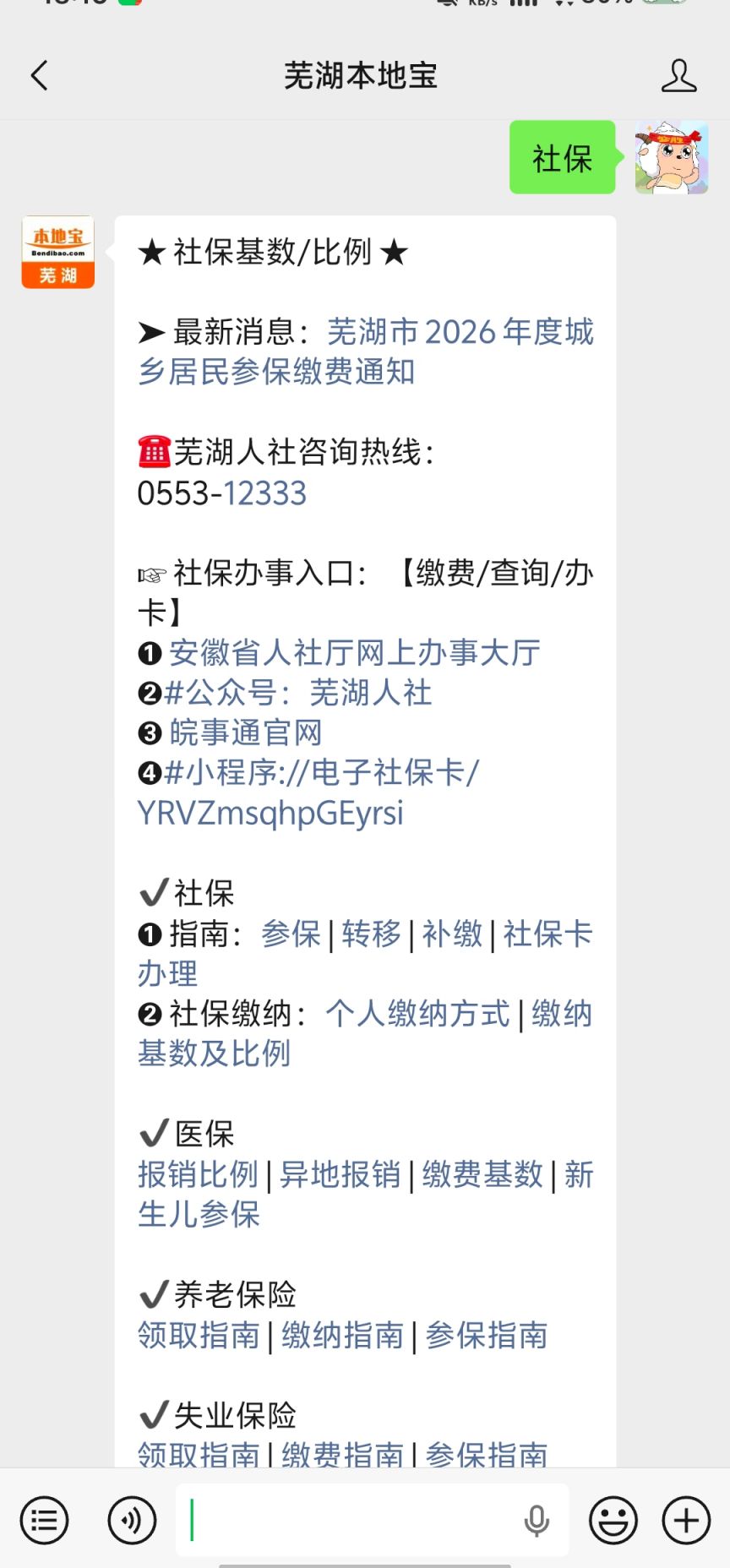Open 领取指南 under 养老保险
This screenshot has height=1568, width=730.
(199, 1336)
